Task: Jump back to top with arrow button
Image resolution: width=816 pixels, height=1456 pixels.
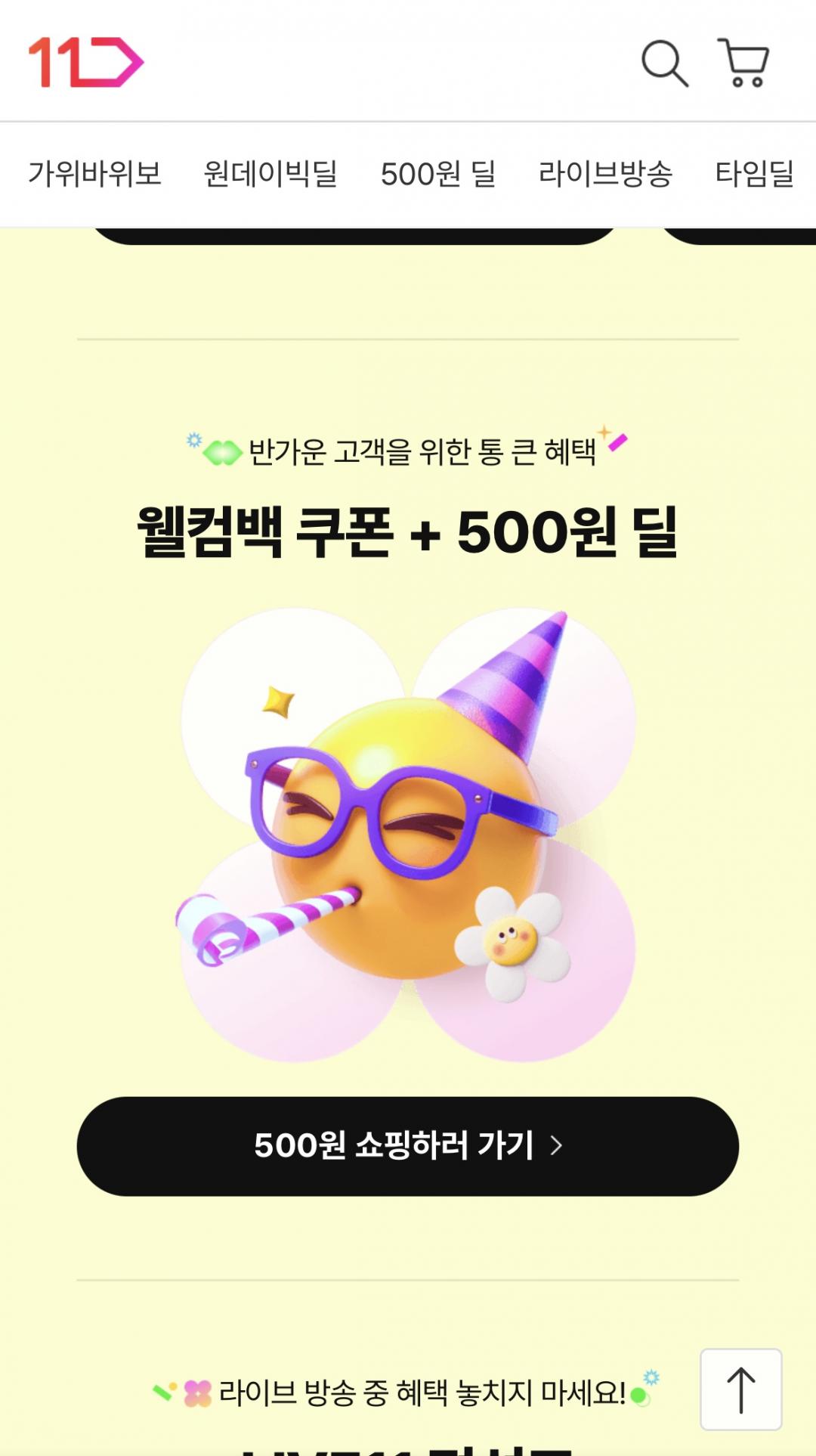Action: 740,1389
